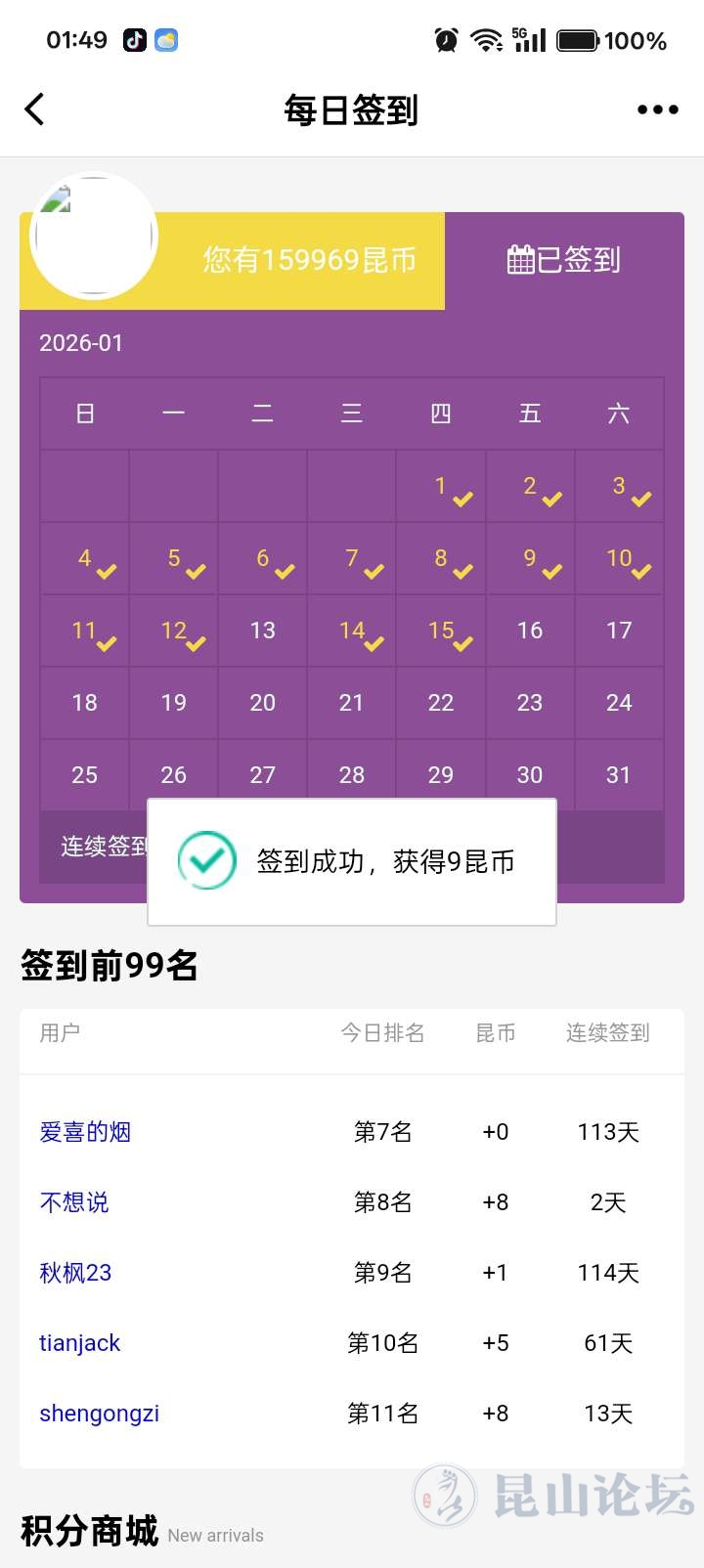
Task: Open user 爱喜的烟's profile
Action: pyautogui.click(x=85, y=1132)
